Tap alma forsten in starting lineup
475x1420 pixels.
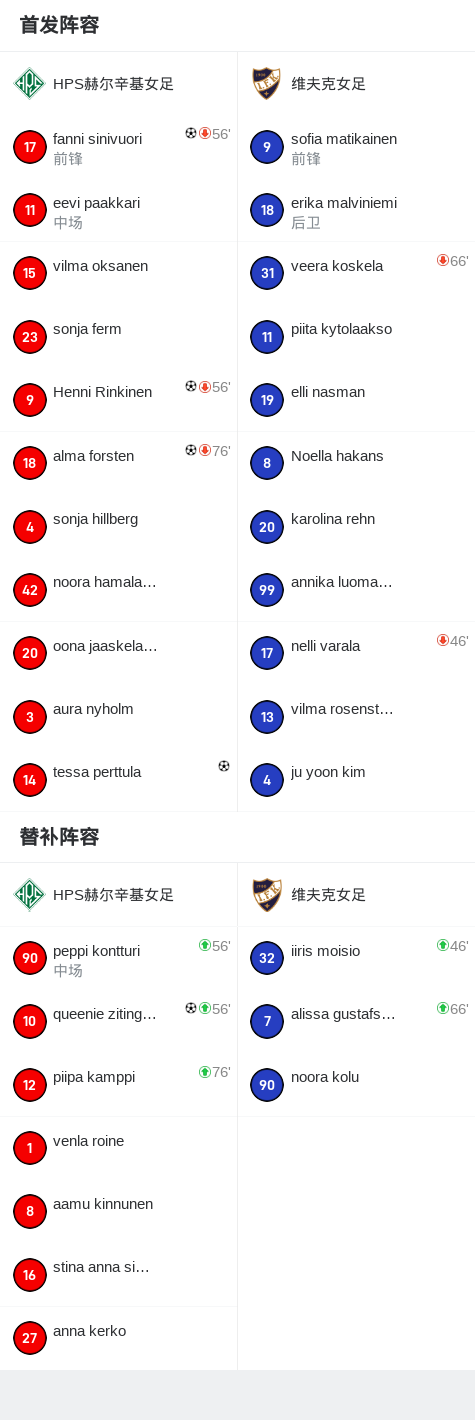coord(118,463)
